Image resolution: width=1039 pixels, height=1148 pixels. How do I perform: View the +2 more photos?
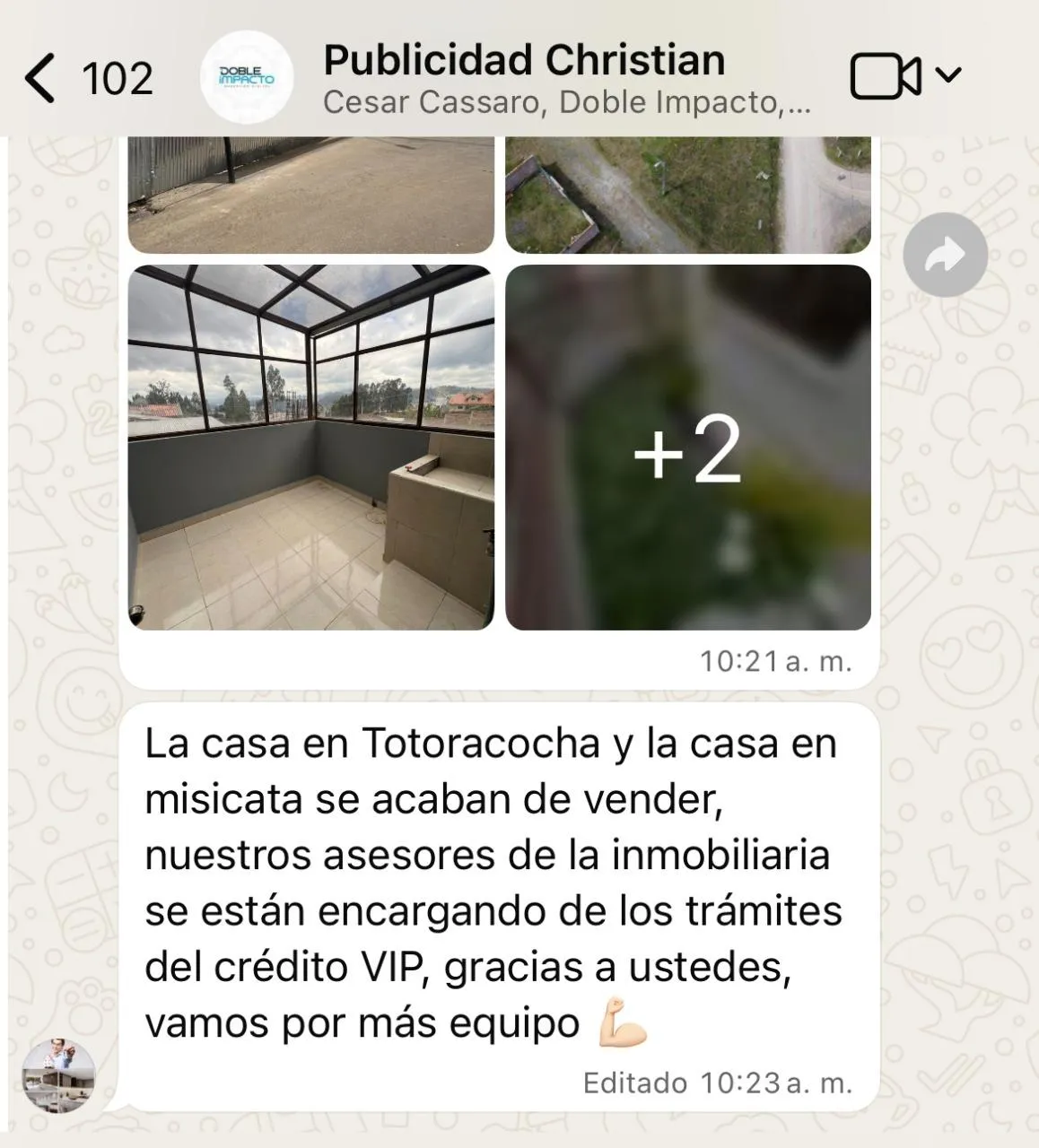coord(688,447)
